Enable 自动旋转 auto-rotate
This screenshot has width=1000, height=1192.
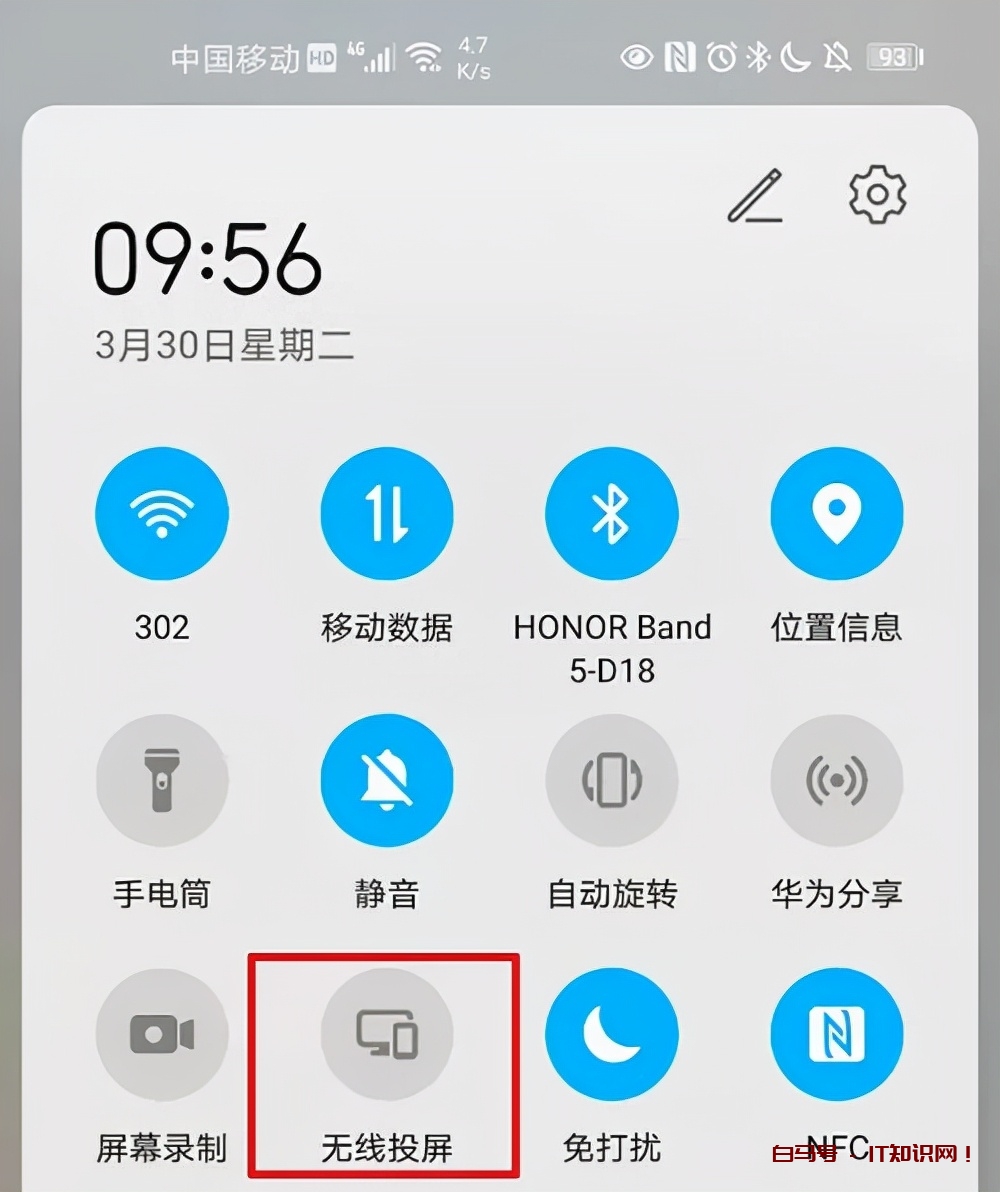(611, 780)
